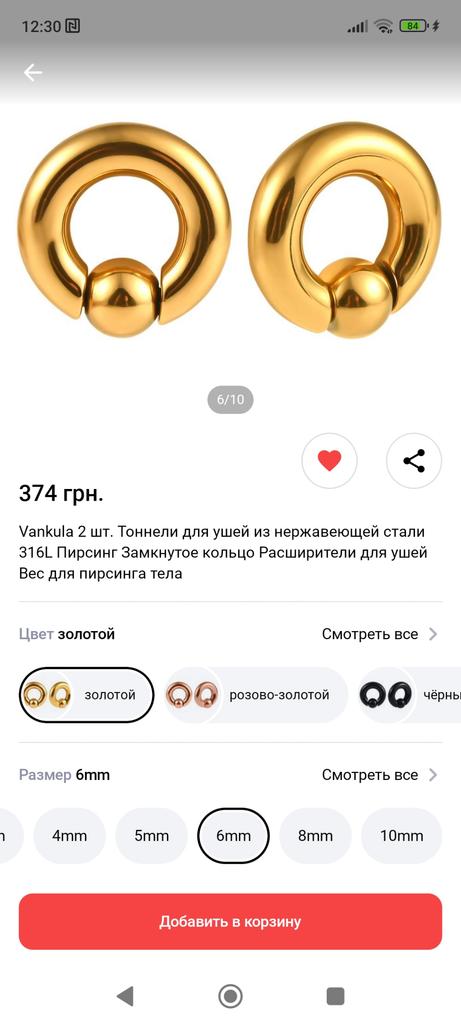The image size is (461, 1024).
Task: Pick the чёрный color variant
Action: click(409, 695)
